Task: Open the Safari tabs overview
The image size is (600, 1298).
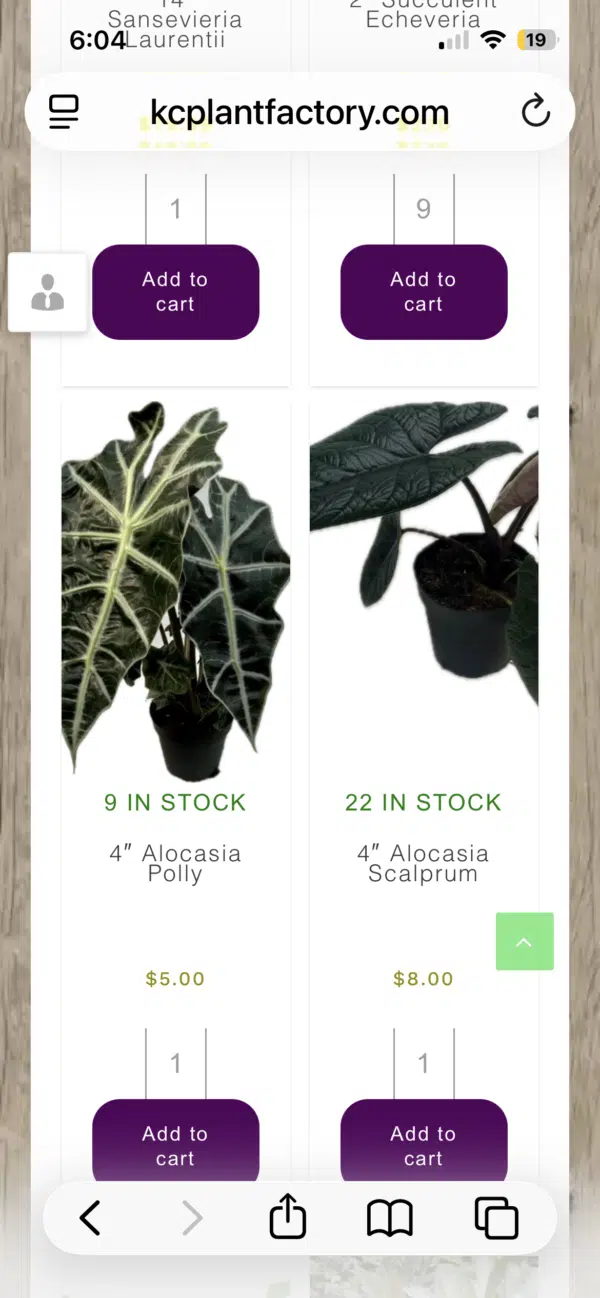Action: [496, 1218]
